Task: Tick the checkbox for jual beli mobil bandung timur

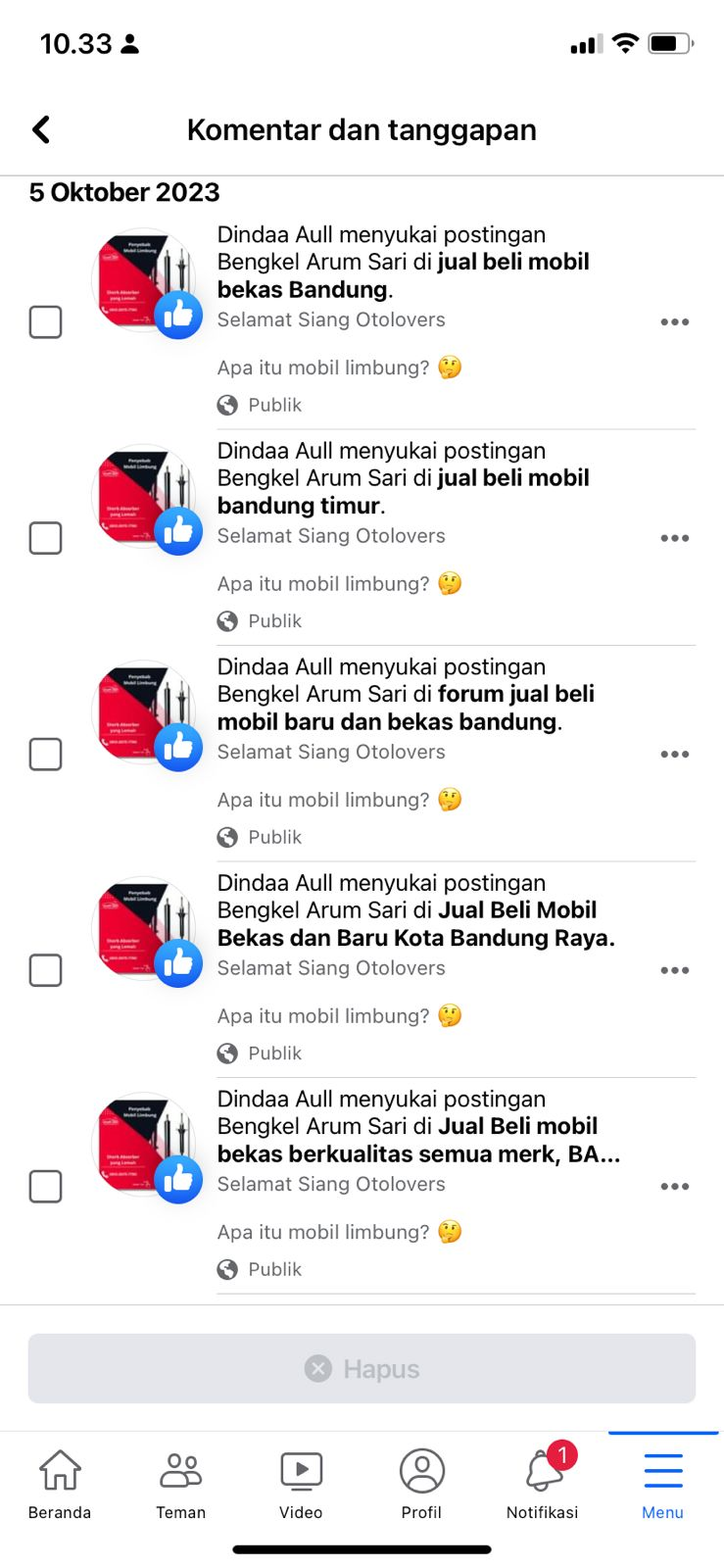Action: (x=46, y=538)
